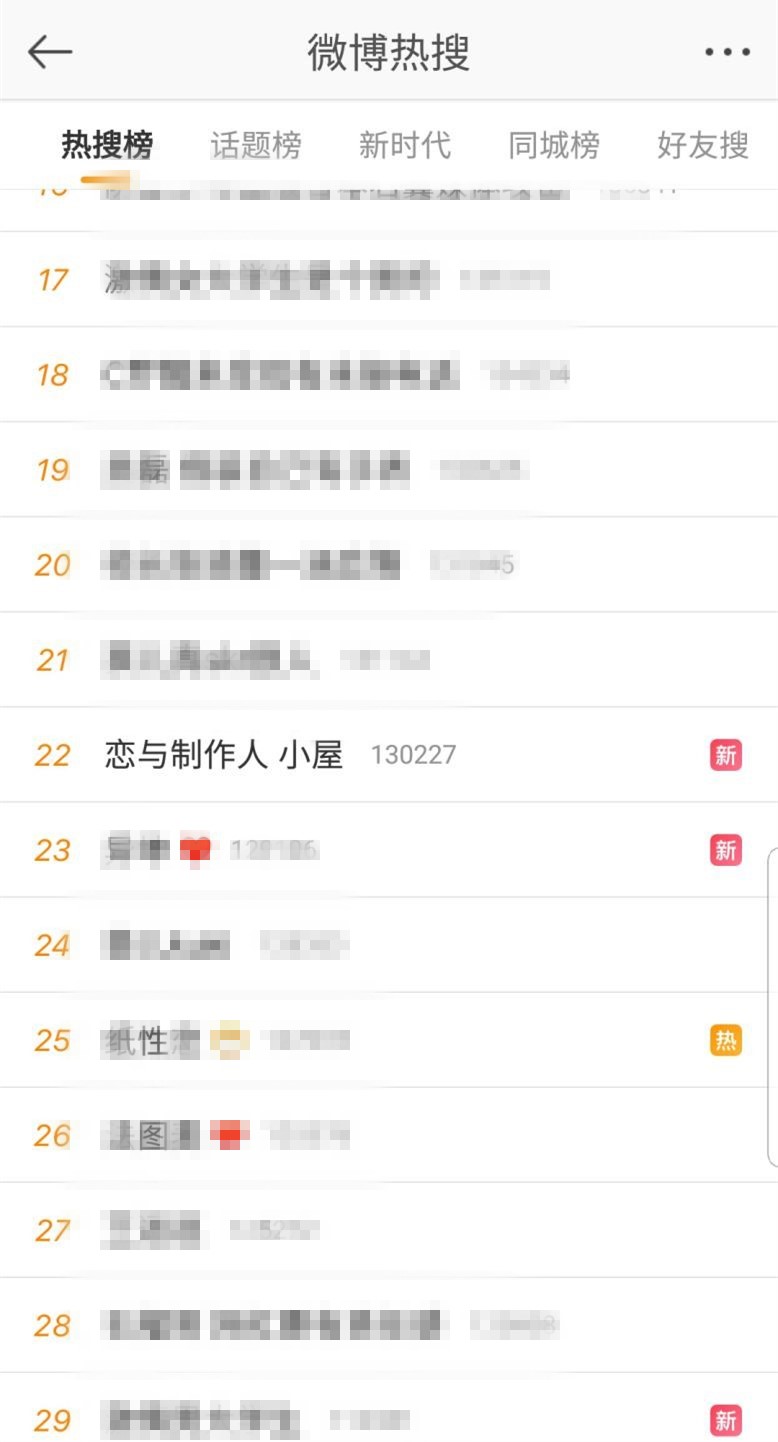Switch to the 话题榜 tab
Image resolution: width=778 pixels, height=1442 pixels.
coord(256,145)
